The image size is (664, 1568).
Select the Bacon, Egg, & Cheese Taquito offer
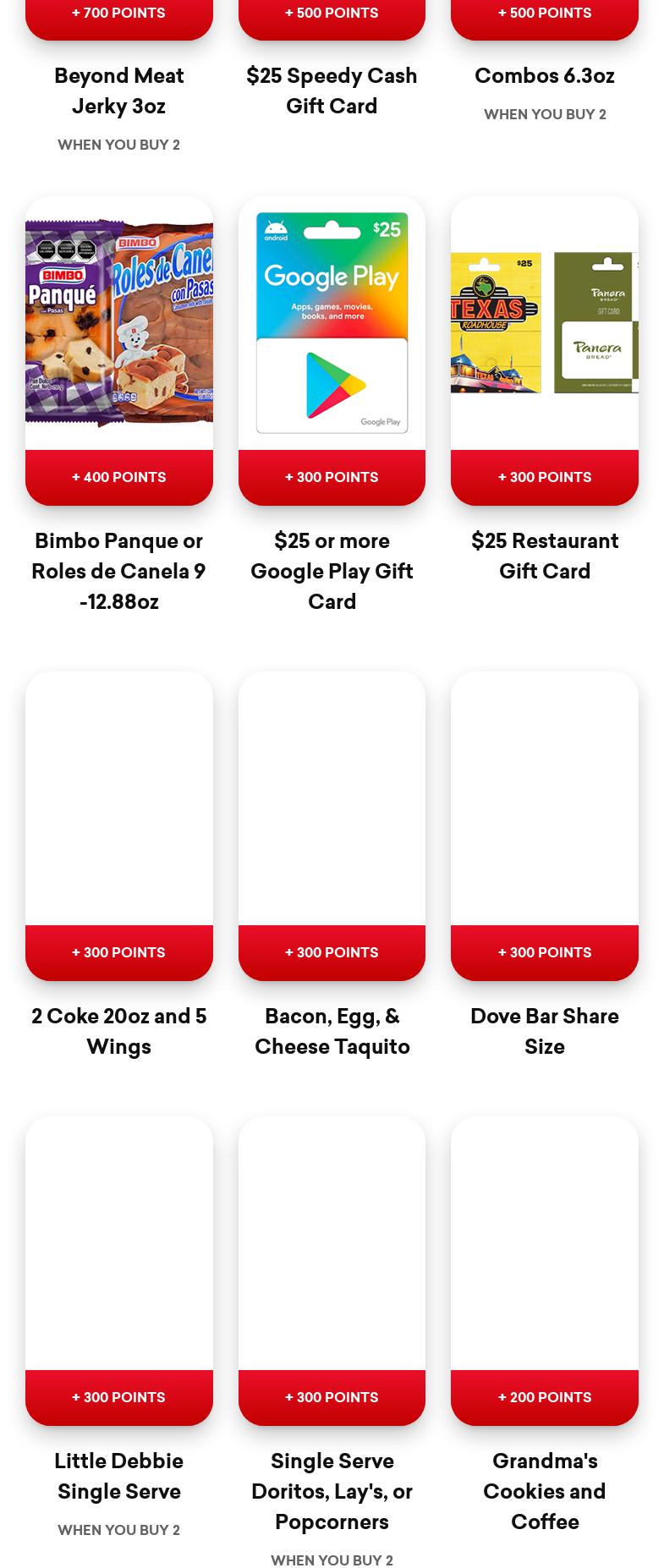[x=332, y=825]
